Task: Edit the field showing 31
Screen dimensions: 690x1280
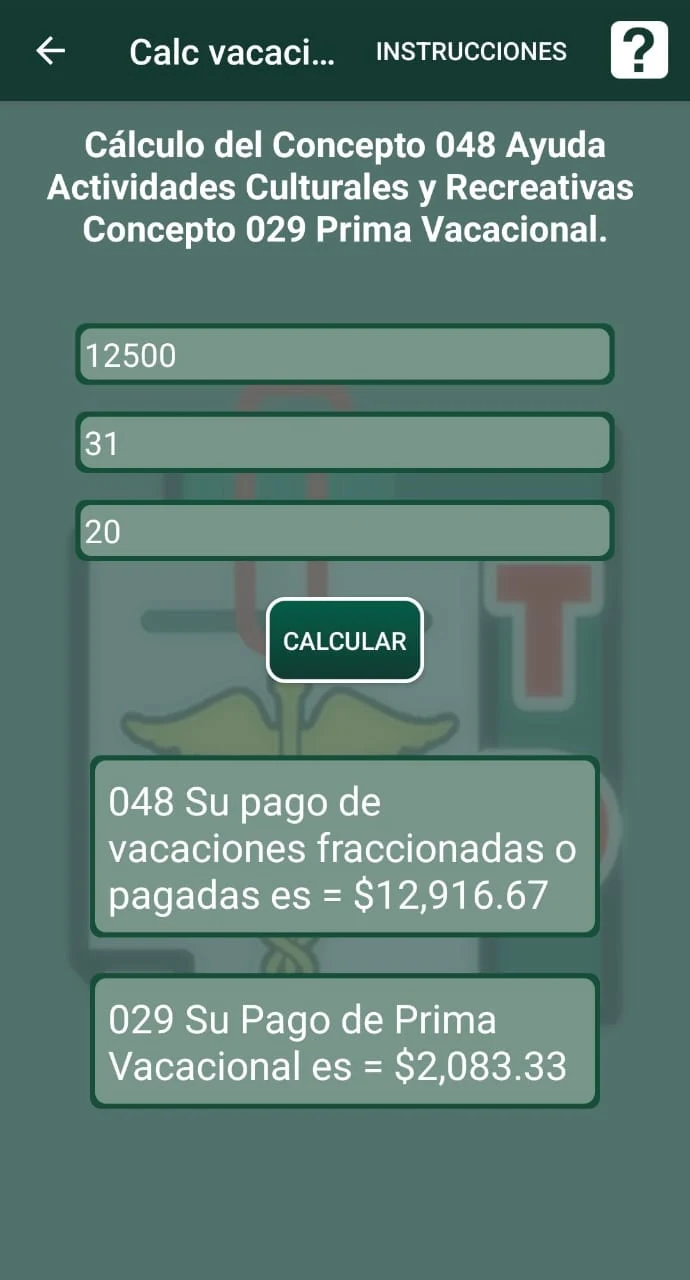Action: coord(345,442)
